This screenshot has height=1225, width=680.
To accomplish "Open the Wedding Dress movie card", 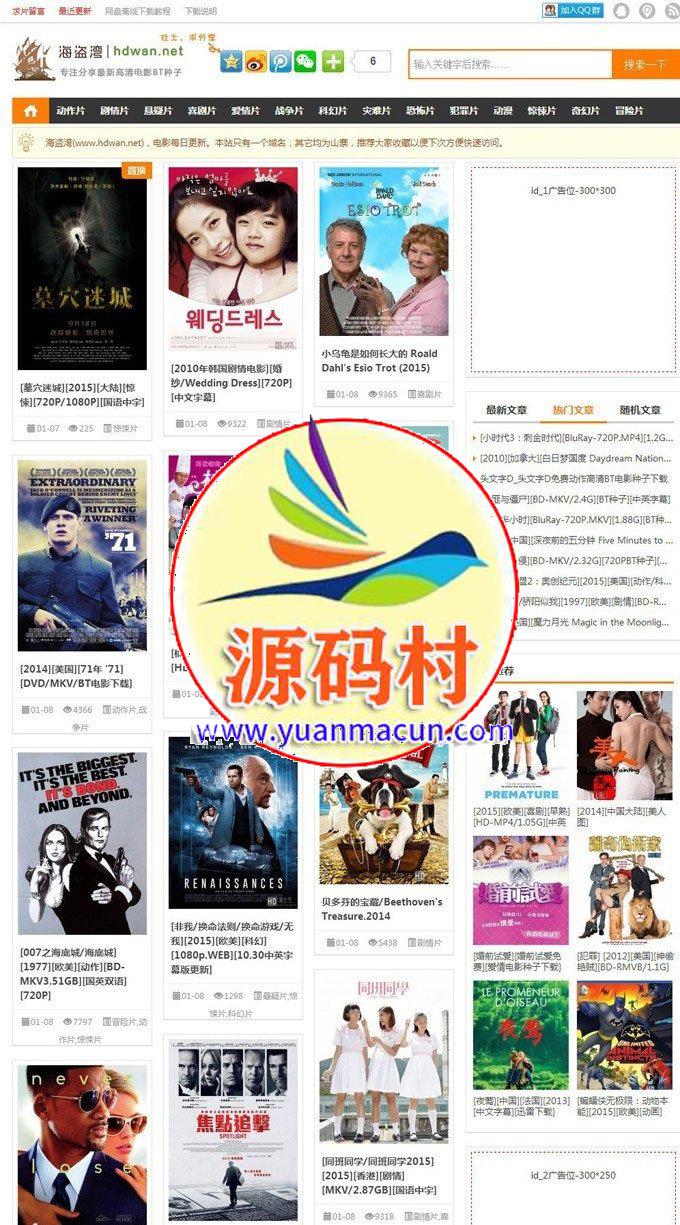I will (x=233, y=260).
